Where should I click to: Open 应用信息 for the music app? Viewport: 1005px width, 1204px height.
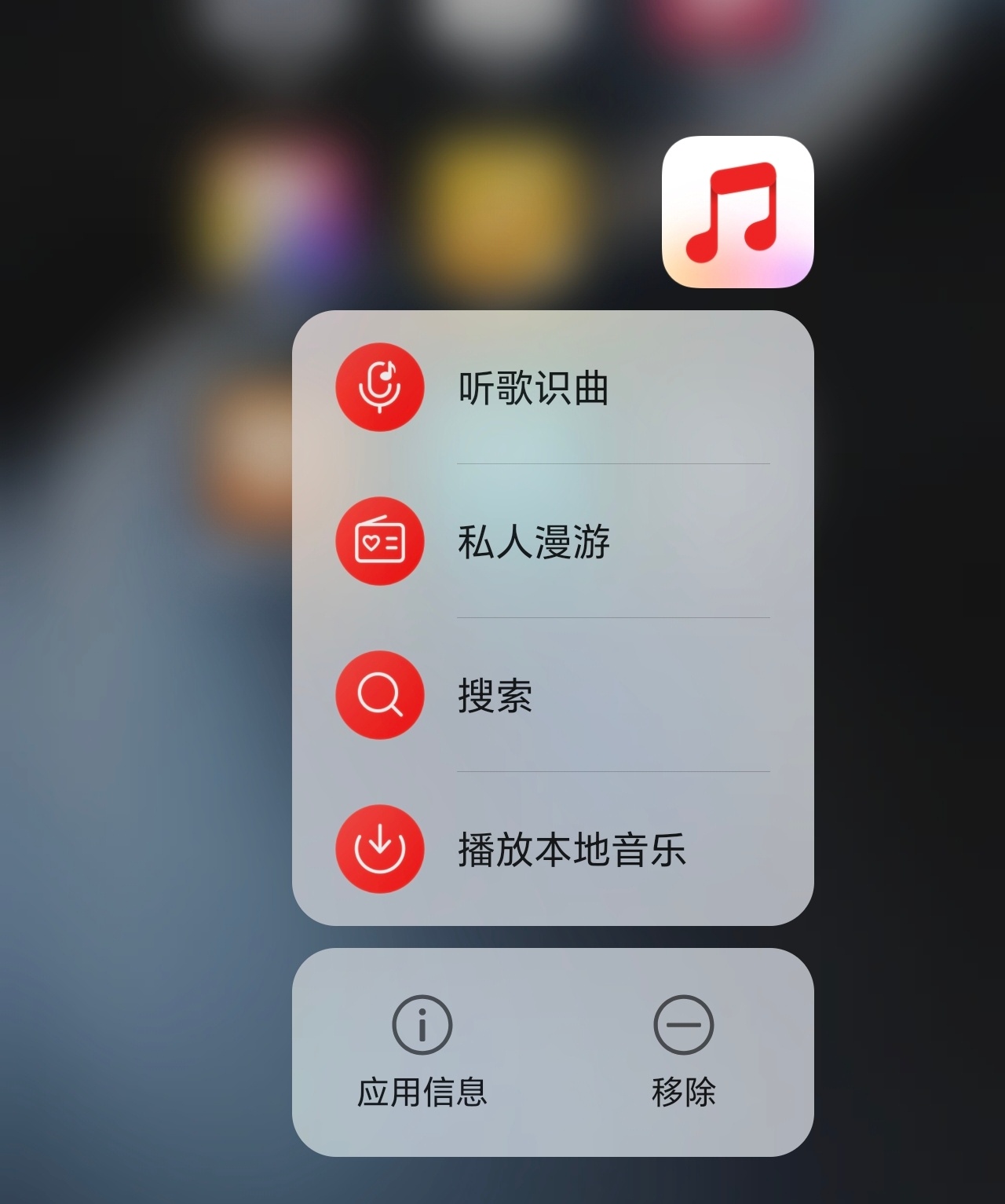point(422,1052)
